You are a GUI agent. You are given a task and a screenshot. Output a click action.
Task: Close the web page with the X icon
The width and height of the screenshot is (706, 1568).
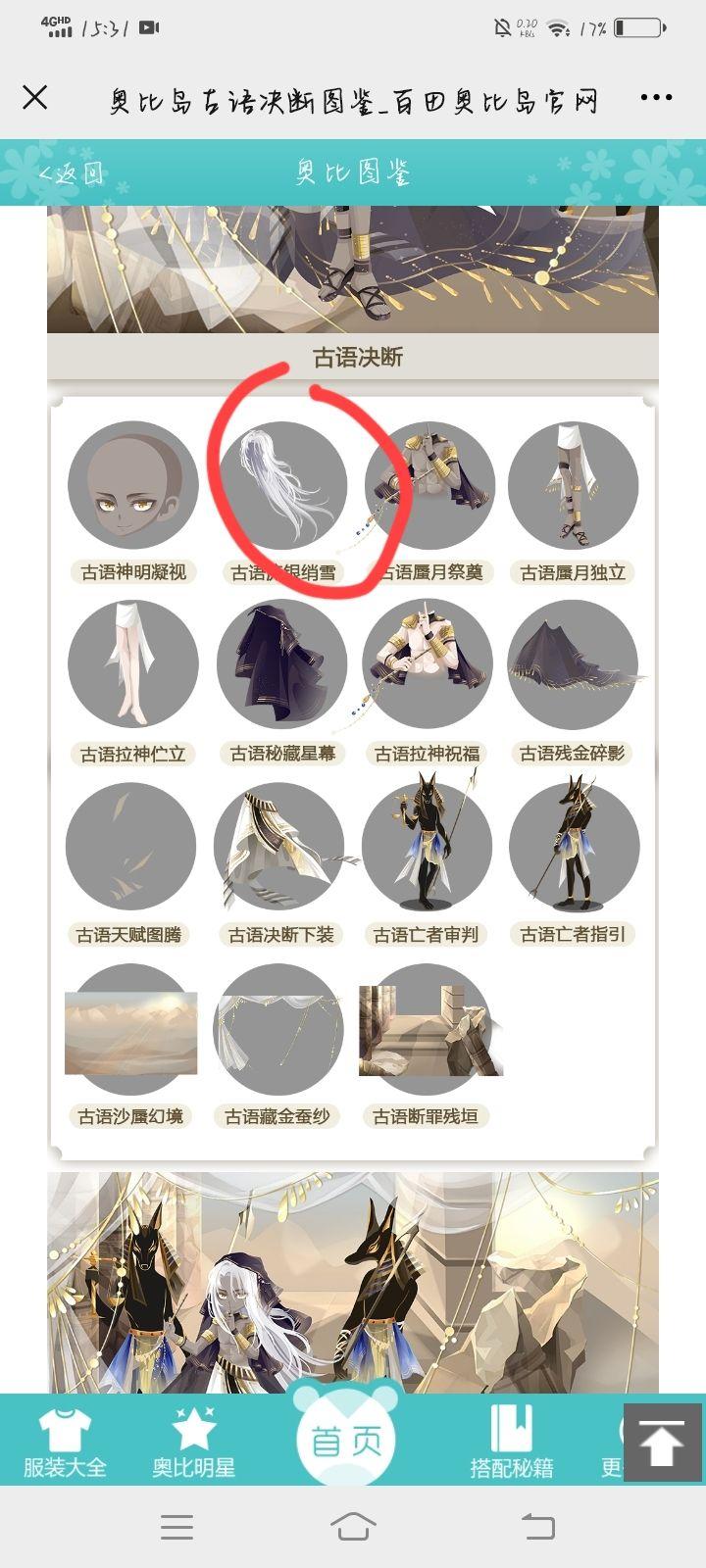pos(35,97)
